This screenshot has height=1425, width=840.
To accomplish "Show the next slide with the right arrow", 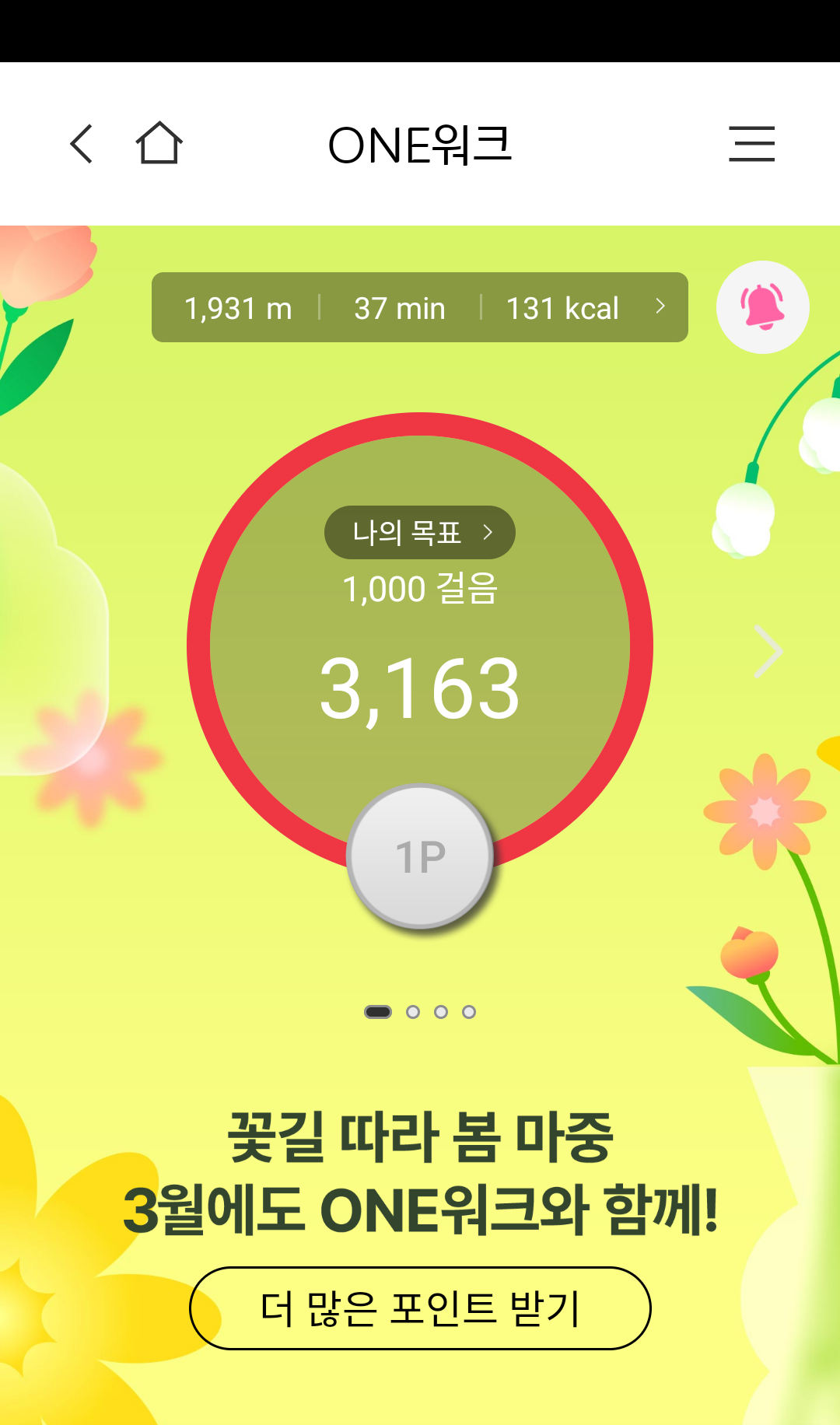I will point(768,652).
